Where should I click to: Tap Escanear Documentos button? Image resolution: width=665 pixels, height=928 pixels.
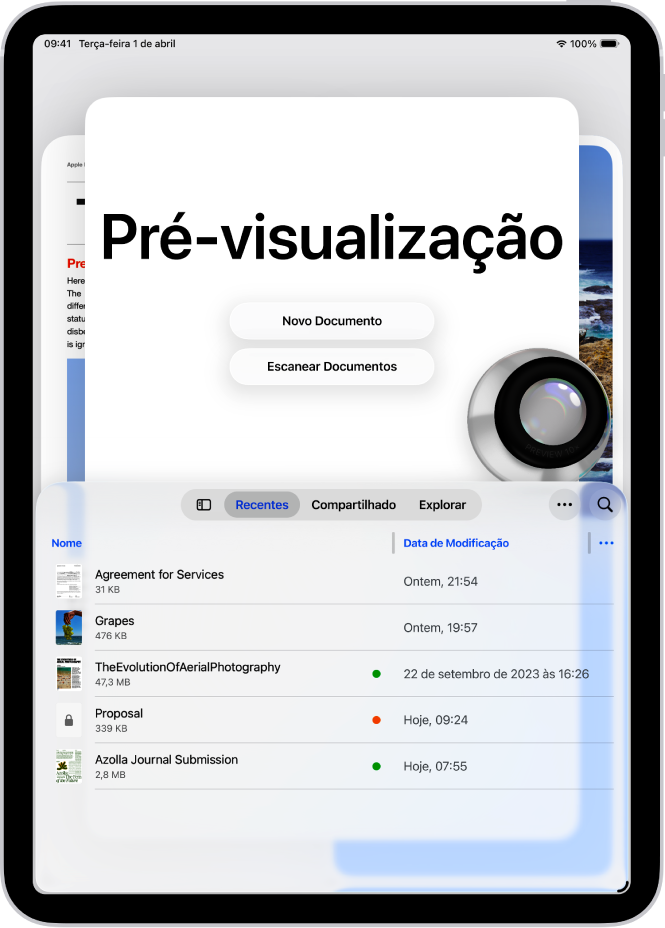(x=332, y=367)
